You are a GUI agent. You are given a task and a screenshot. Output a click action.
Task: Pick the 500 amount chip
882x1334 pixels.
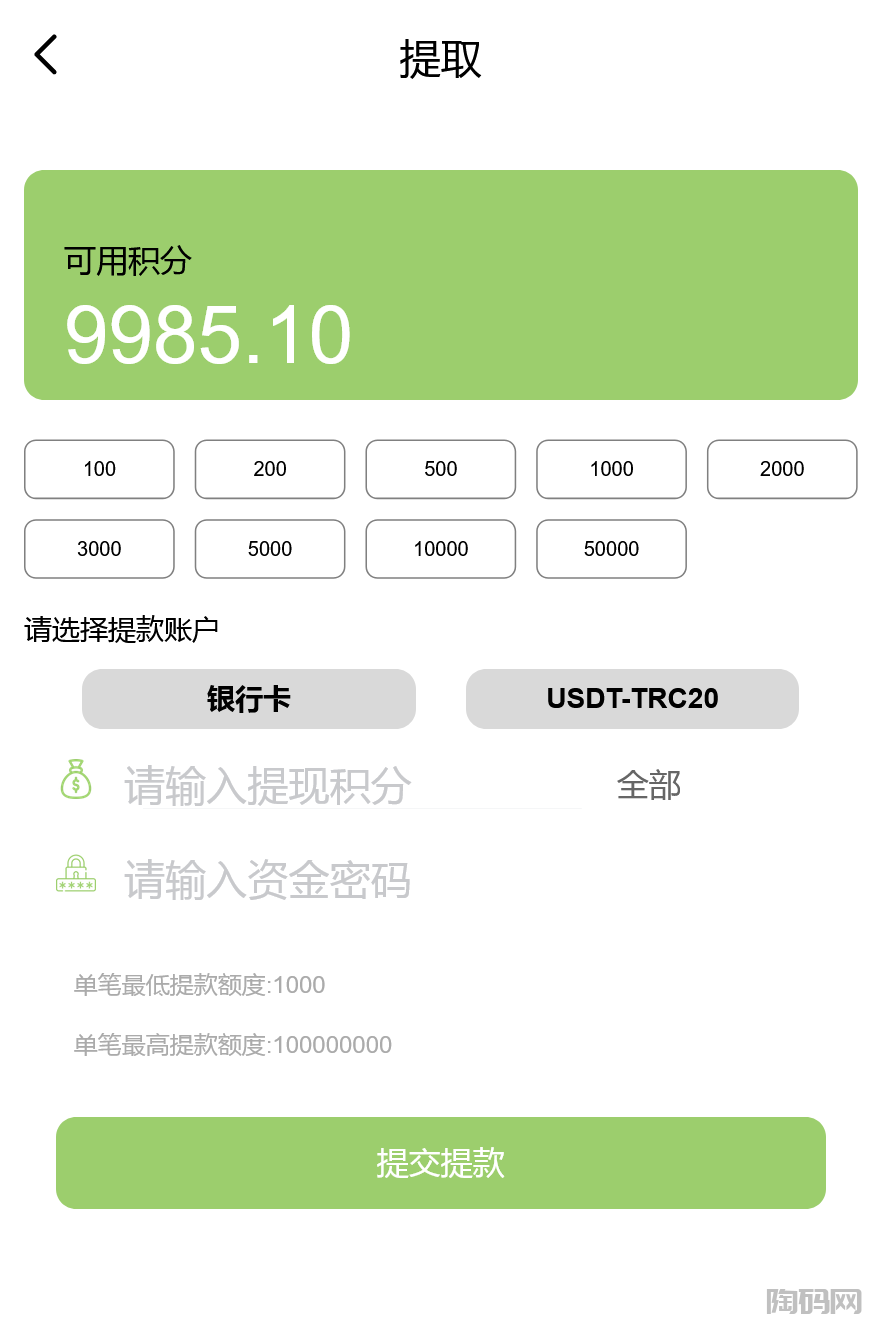tap(441, 469)
